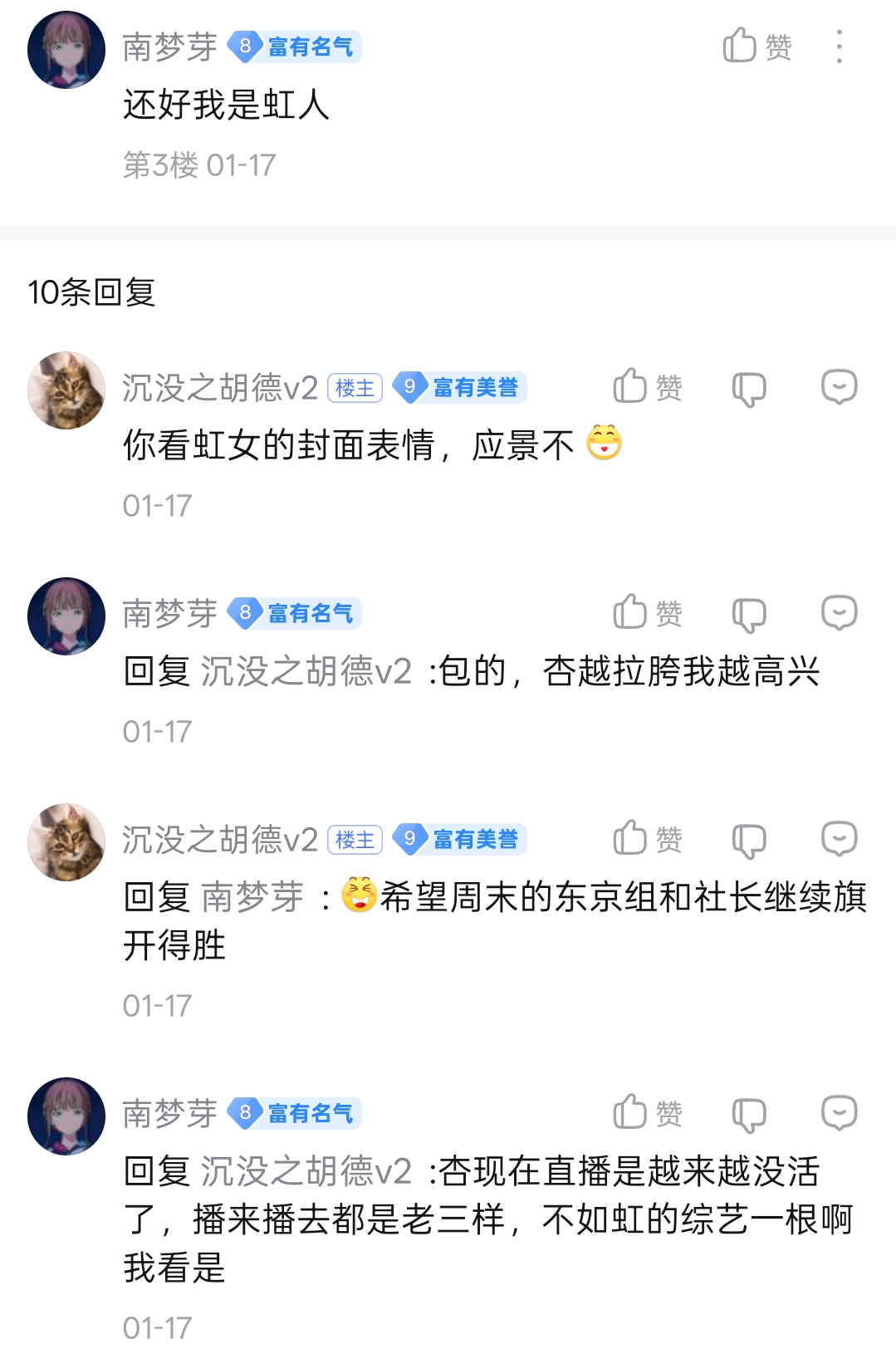896x1349 pixels.
Task: Open 沉没之胡德v2's avatar beside "你看虹女的封面表情"
Action: tap(66, 390)
